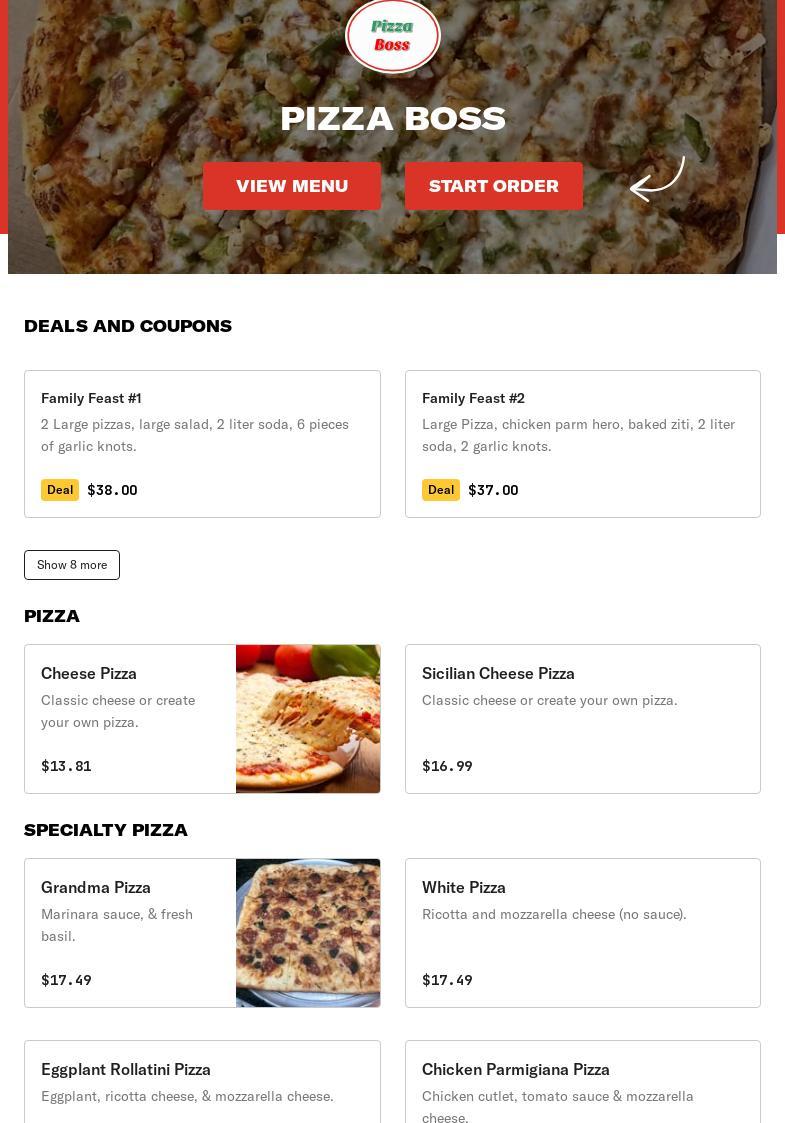Select the Family Feast #2 deal
The height and width of the screenshot is (1123, 785).
coord(582,444)
